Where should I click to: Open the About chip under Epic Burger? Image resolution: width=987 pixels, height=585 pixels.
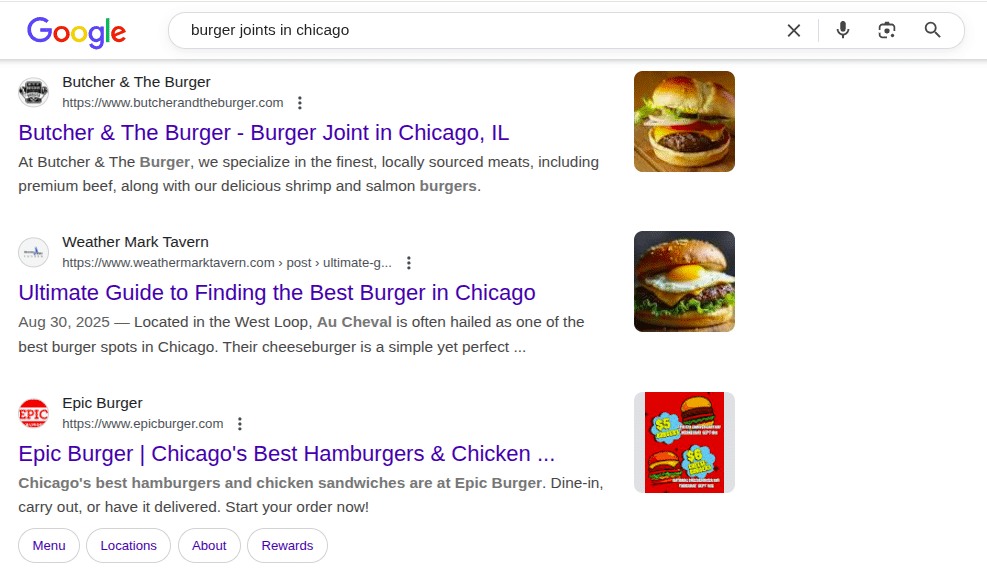(210, 545)
